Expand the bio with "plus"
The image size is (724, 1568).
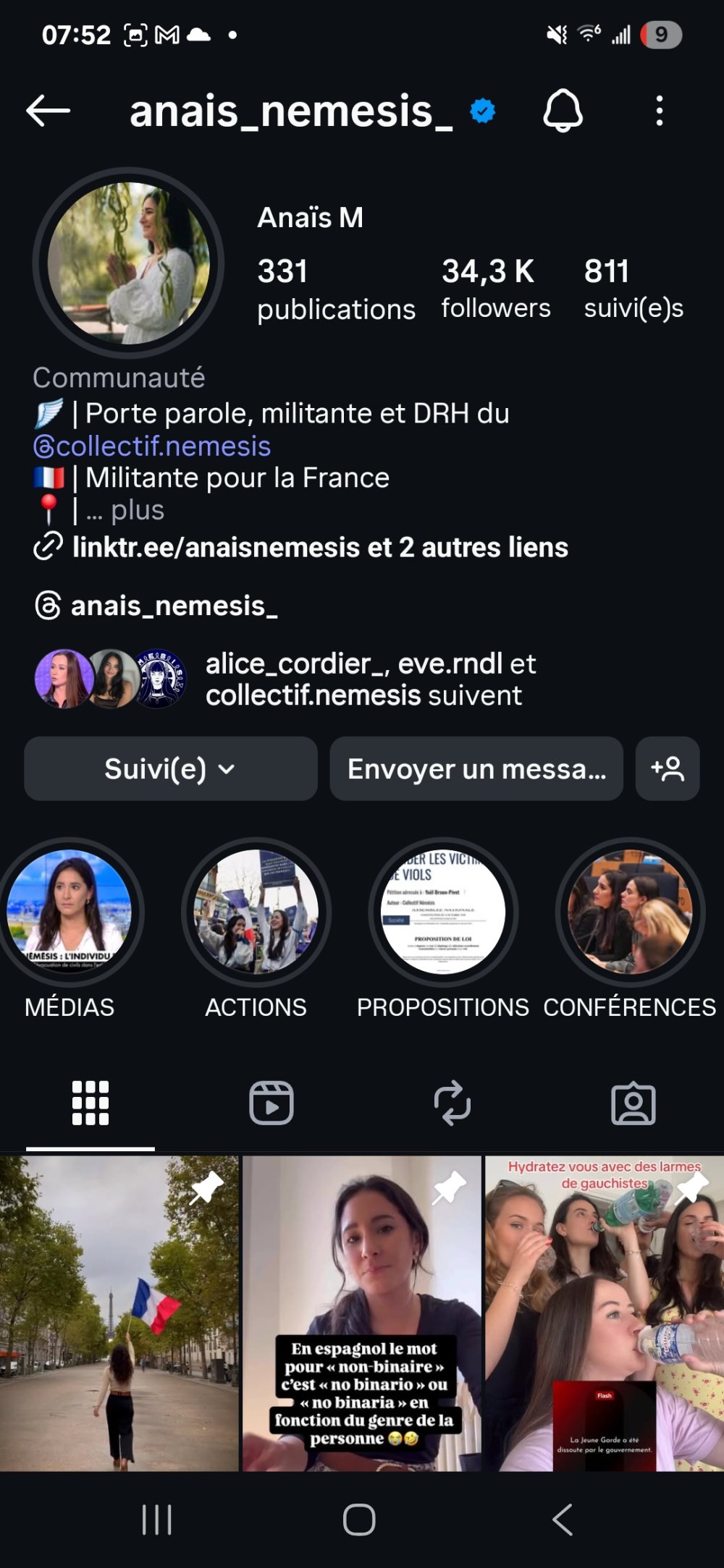(137, 510)
